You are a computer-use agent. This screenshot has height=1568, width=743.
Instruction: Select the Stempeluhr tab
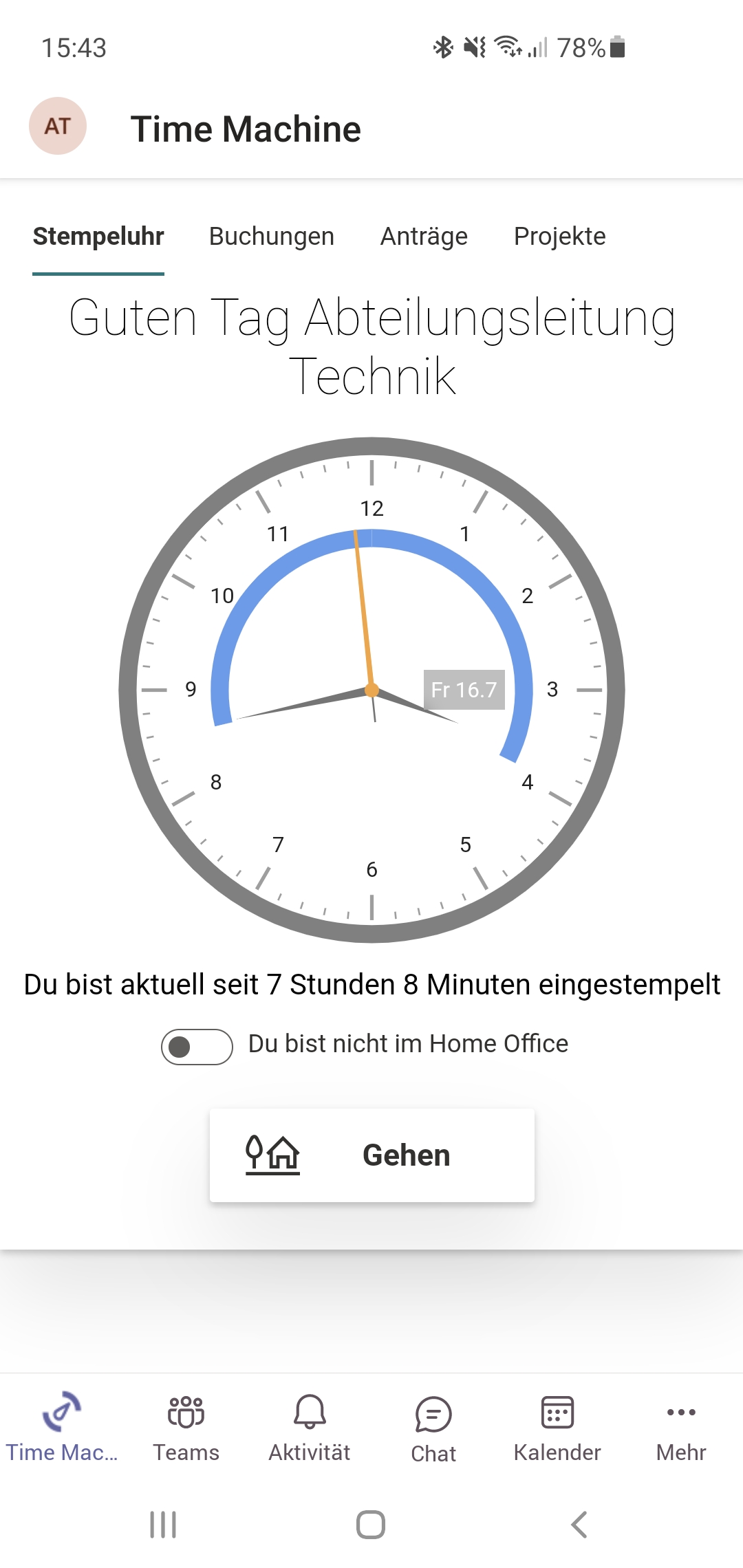[98, 236]
